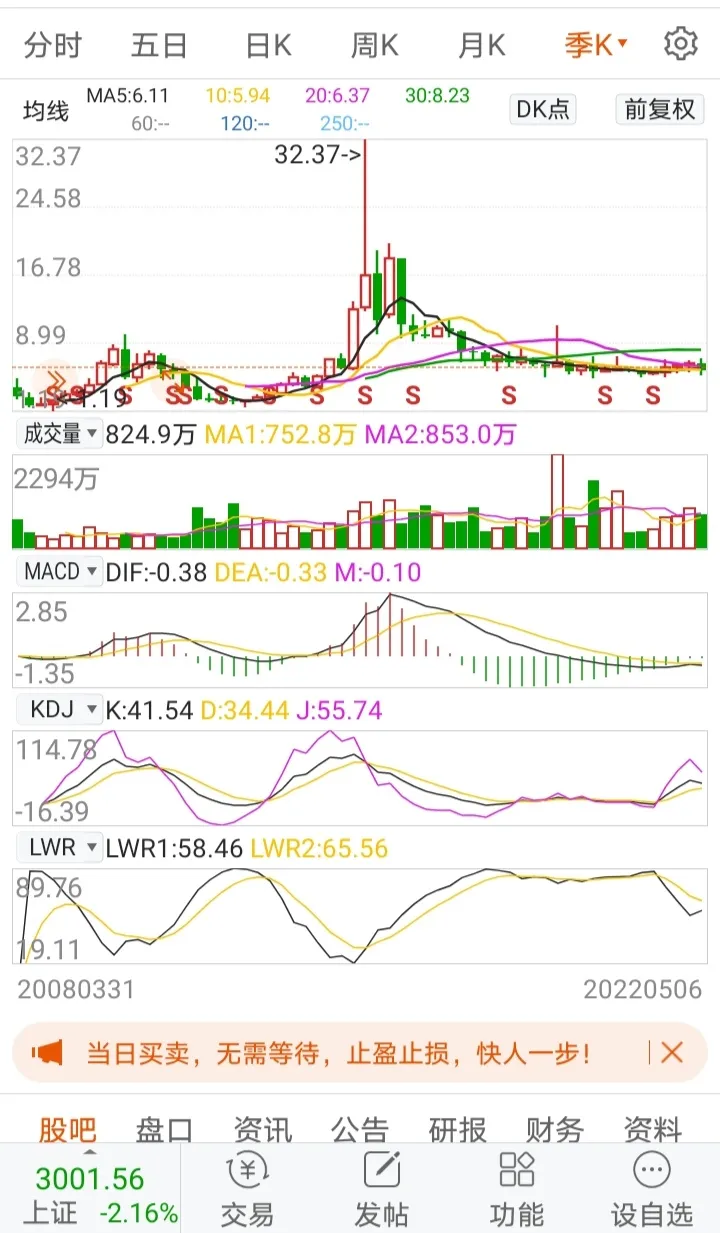Tap the DK点 button
The height and width of the screenshot is (1233, 720).
[x=543, y=109]
